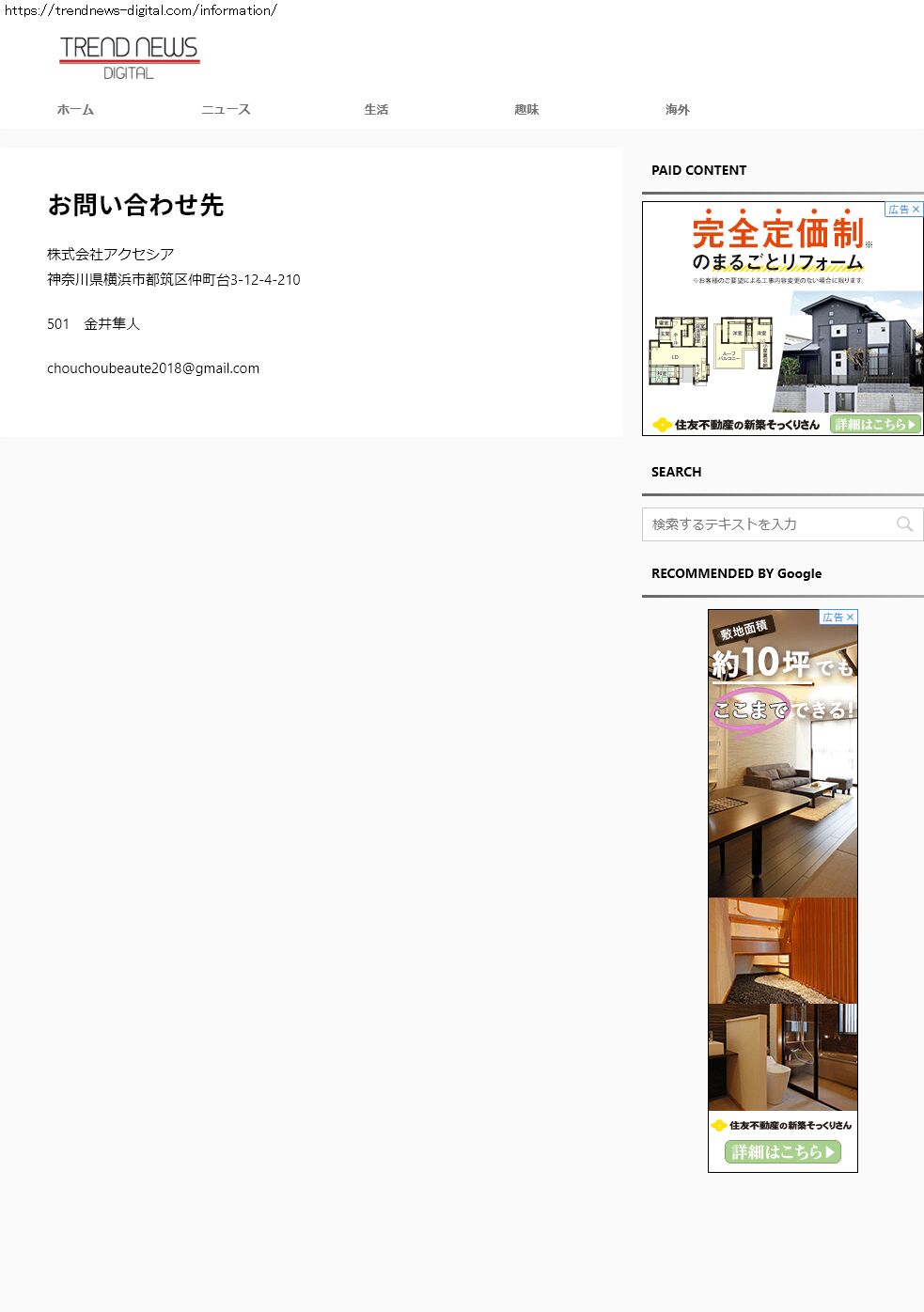Switch to the 生活 section
This screenshot has height=1312, width=924.
[376, 110]
